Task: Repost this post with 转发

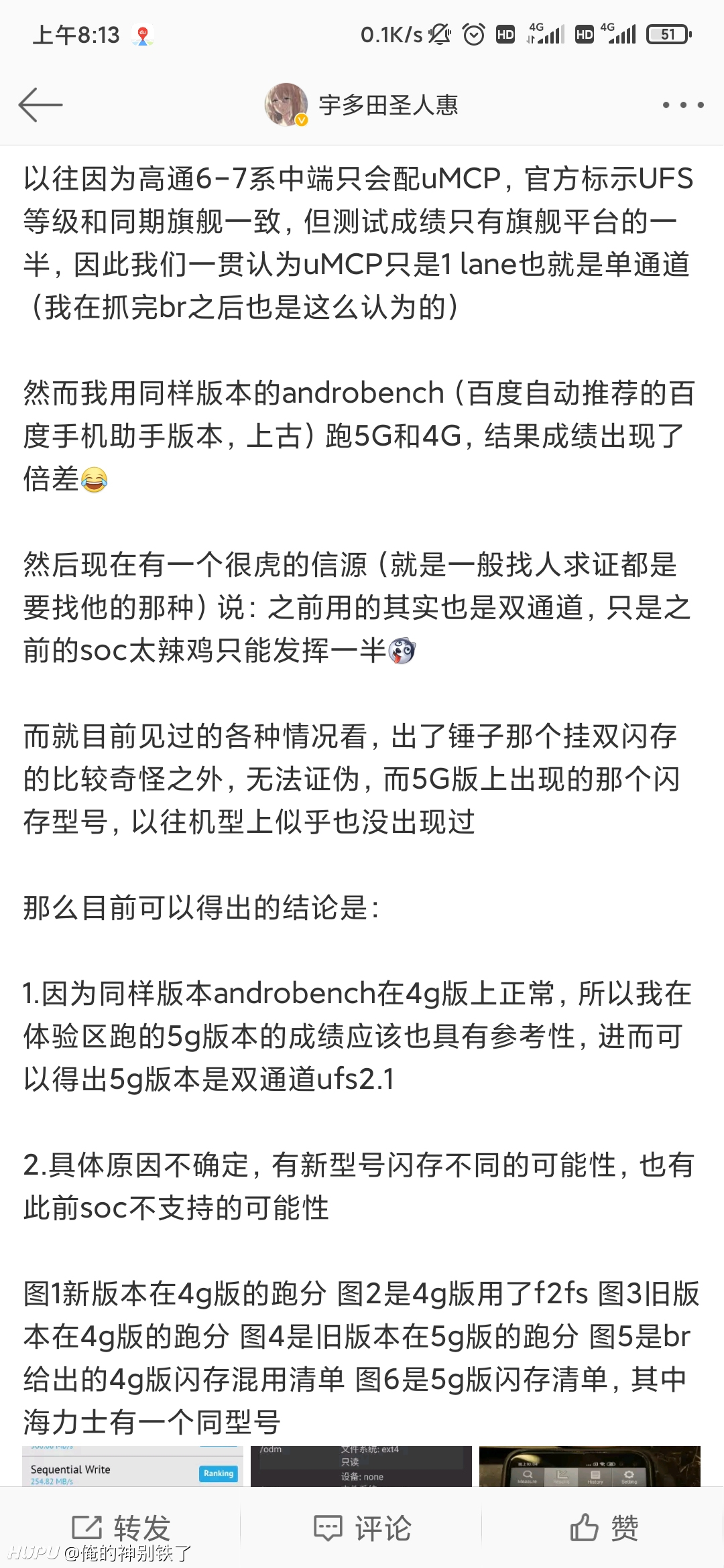Action: tap(121, 1528)
